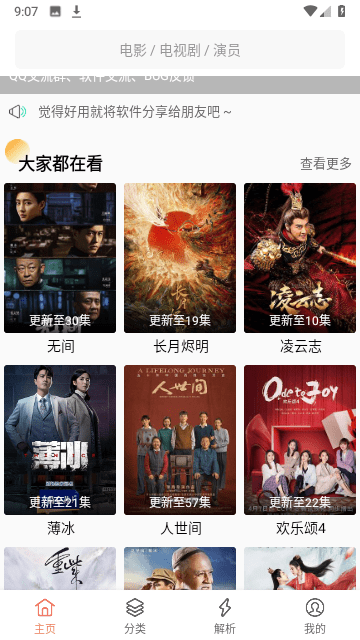This screenshot has width=360, height=640.
Task: Open 查看更多 for 大家都在看
Action: coord(326,164)
